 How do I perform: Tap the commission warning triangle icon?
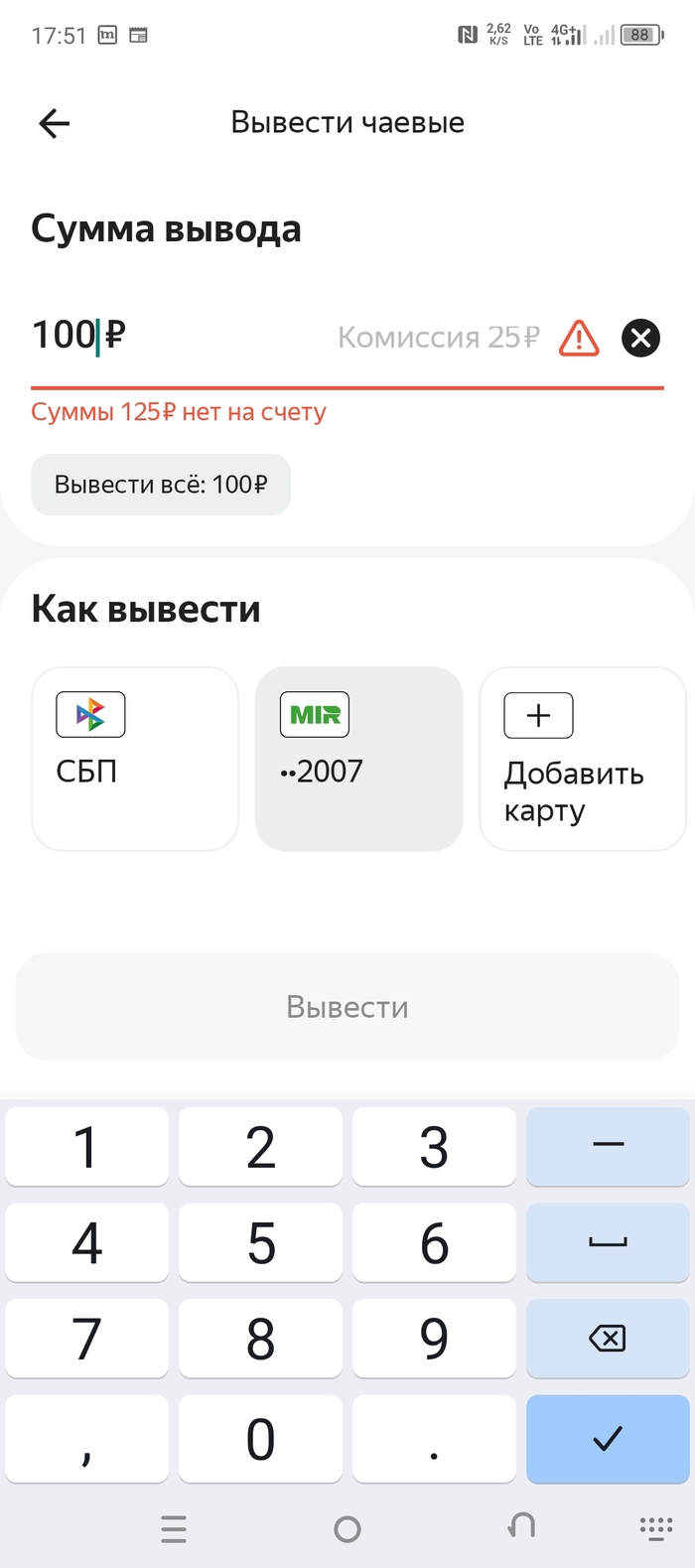click(x=579, y=338)
